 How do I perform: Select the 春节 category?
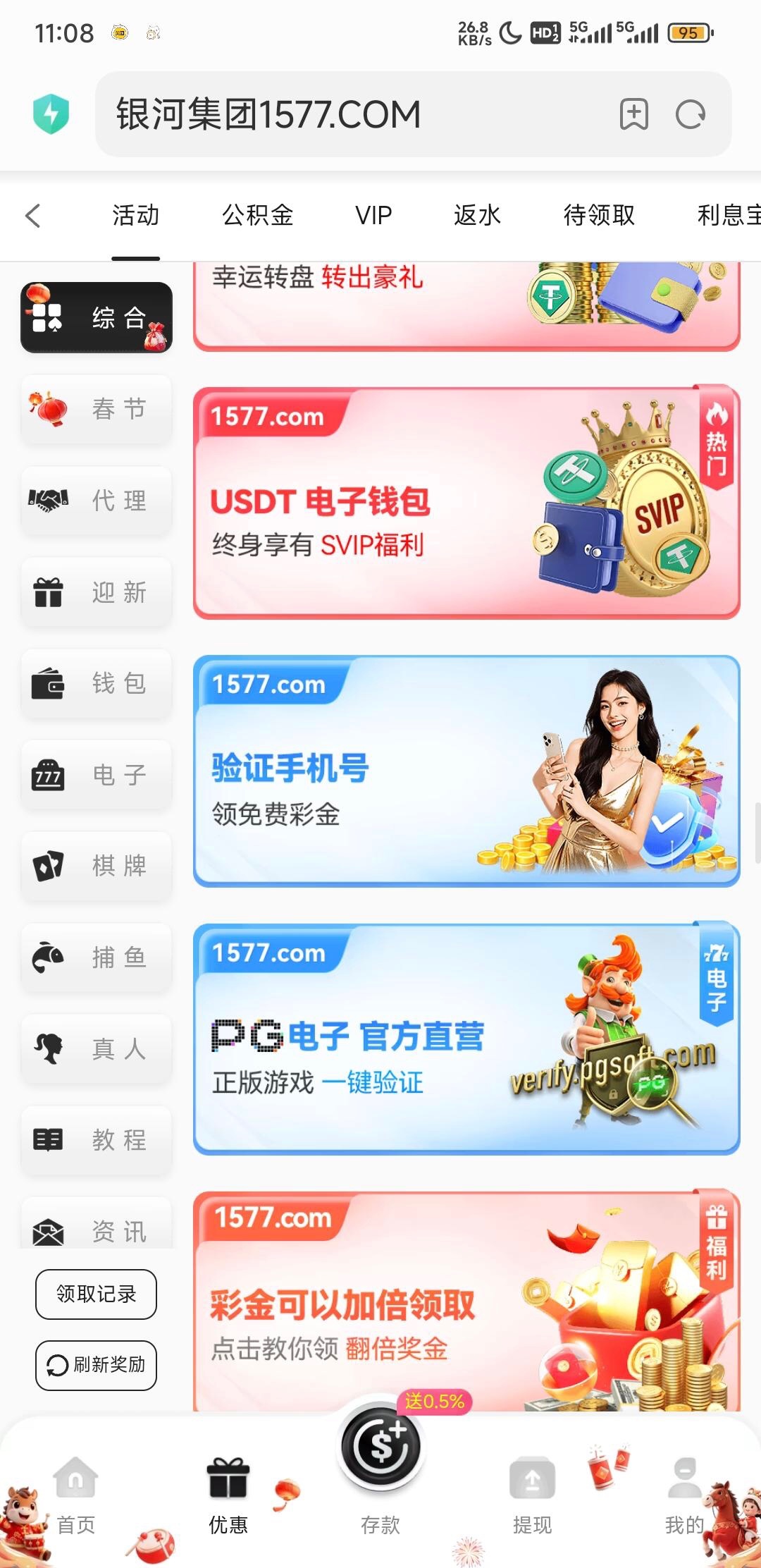coord(97,409)
